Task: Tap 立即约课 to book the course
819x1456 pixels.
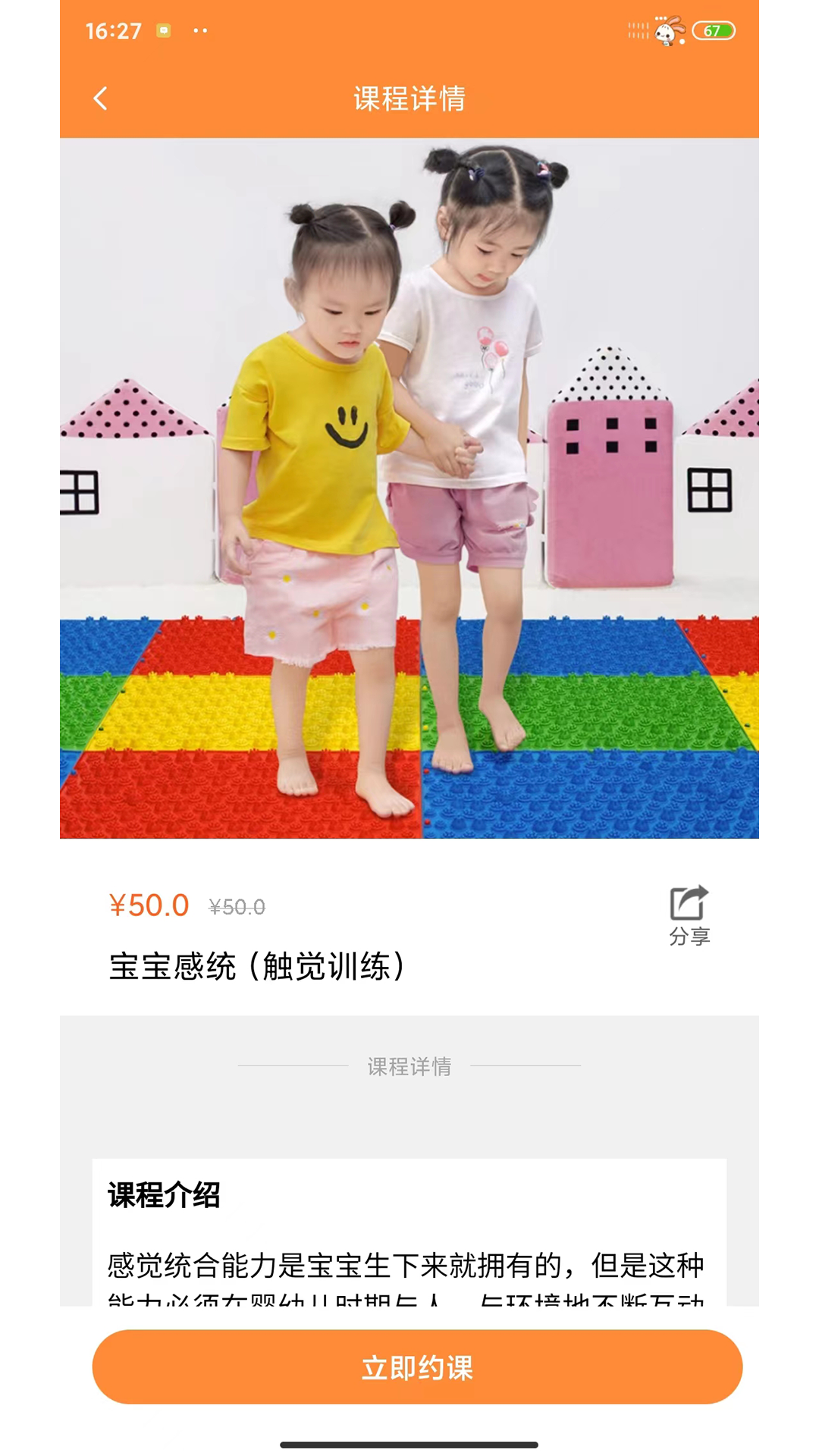Action: click(x=417, y=1367)
